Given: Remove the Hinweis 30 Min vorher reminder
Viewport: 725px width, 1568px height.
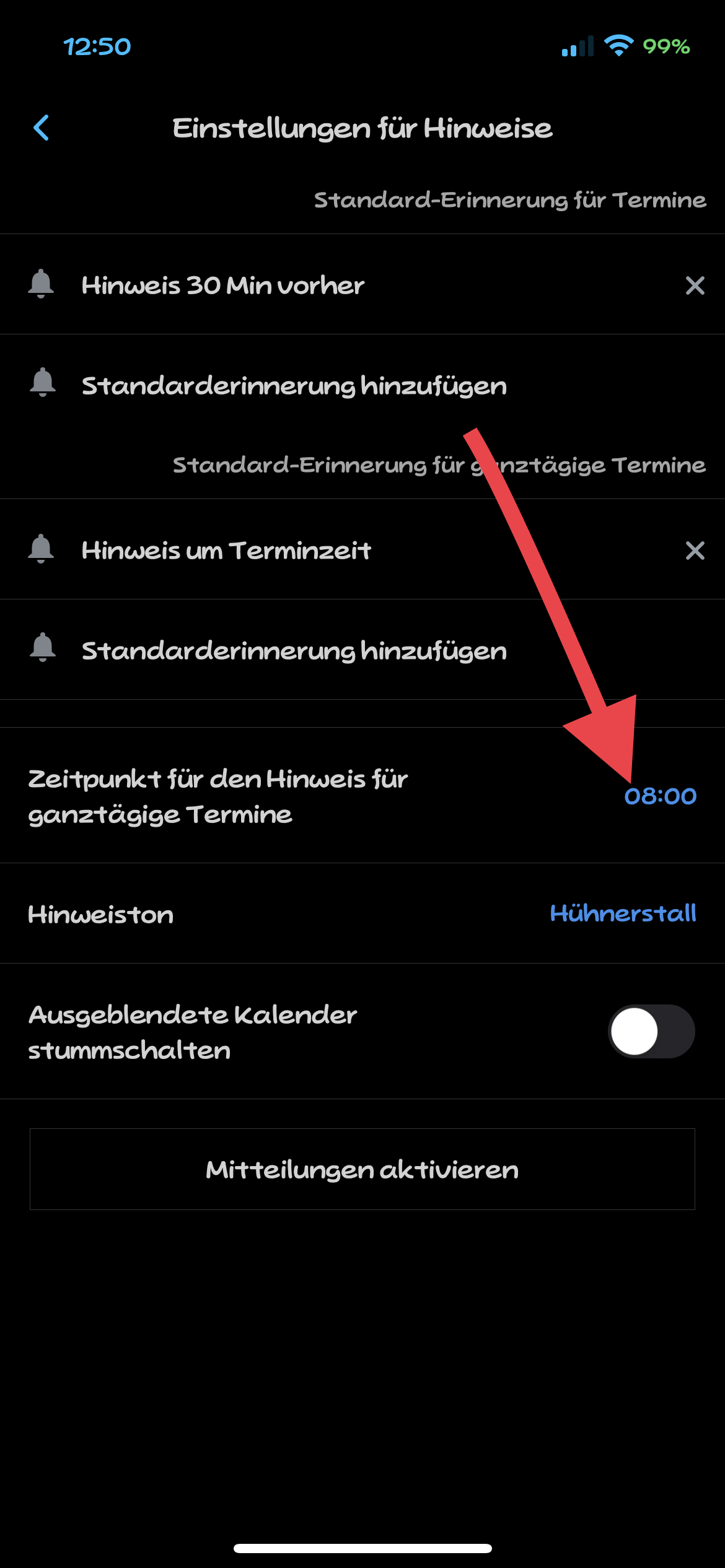Looking at the screenshot, I should 695,285.
